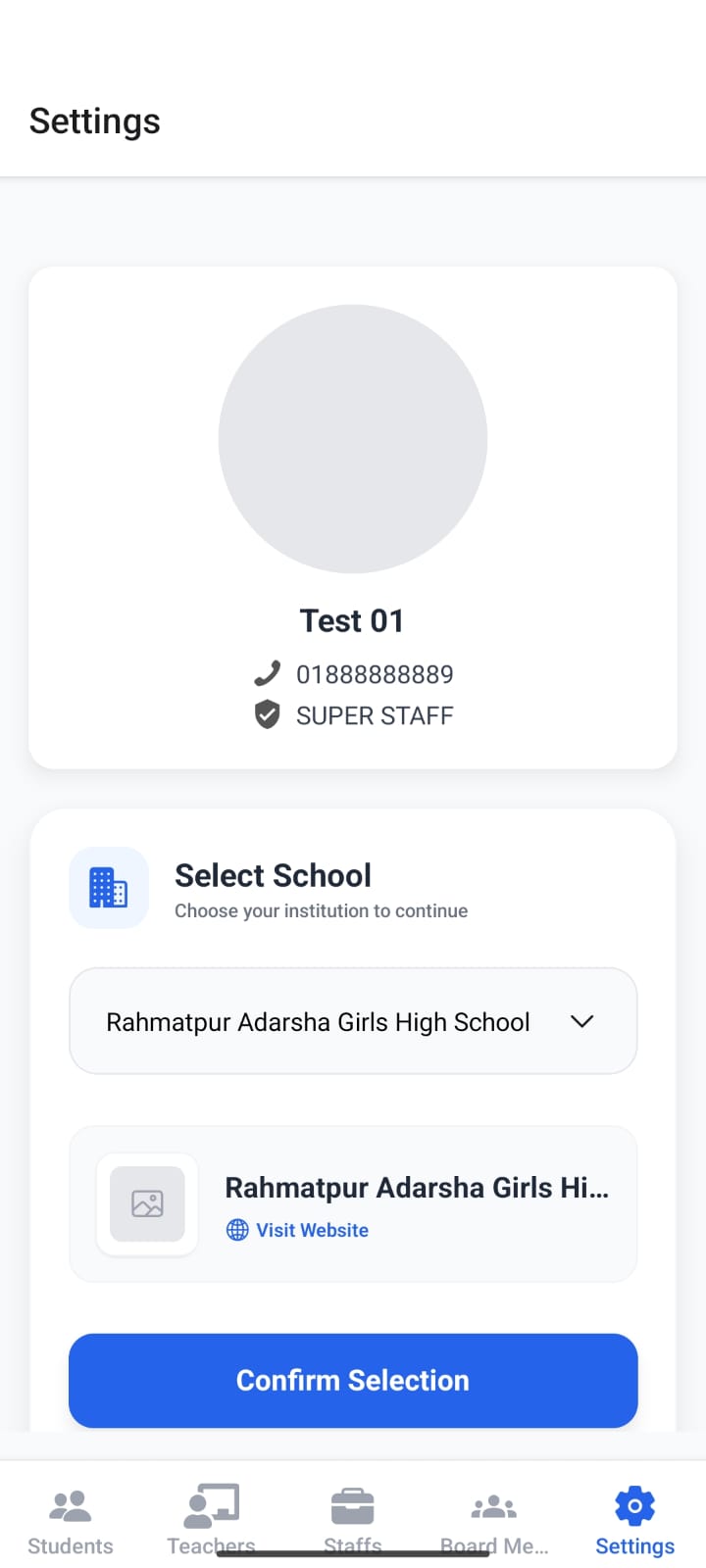
Task: Click the SUPER STAFF shield badge icon
Action: (266, 714)
